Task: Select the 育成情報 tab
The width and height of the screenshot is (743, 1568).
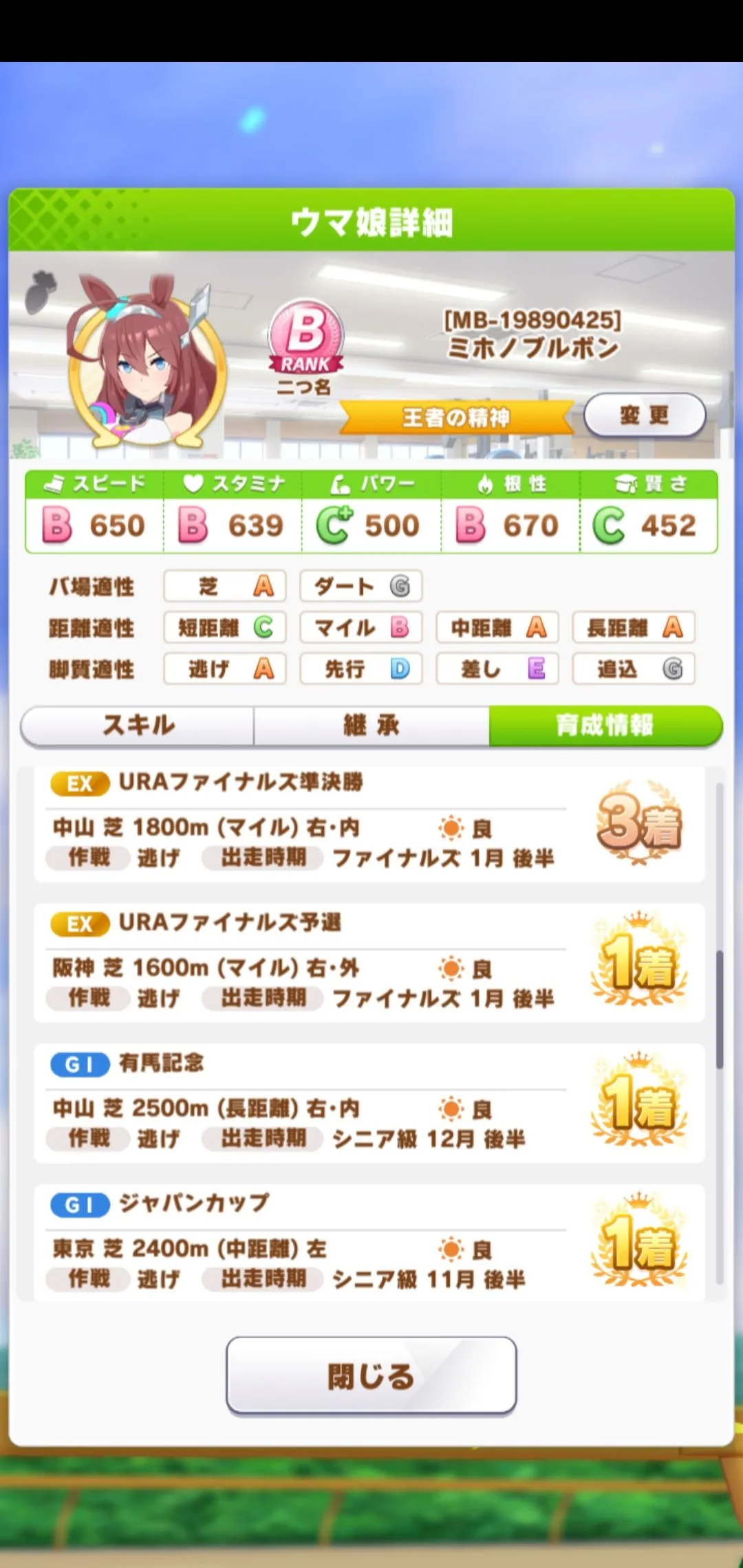Action: [605, 726]
